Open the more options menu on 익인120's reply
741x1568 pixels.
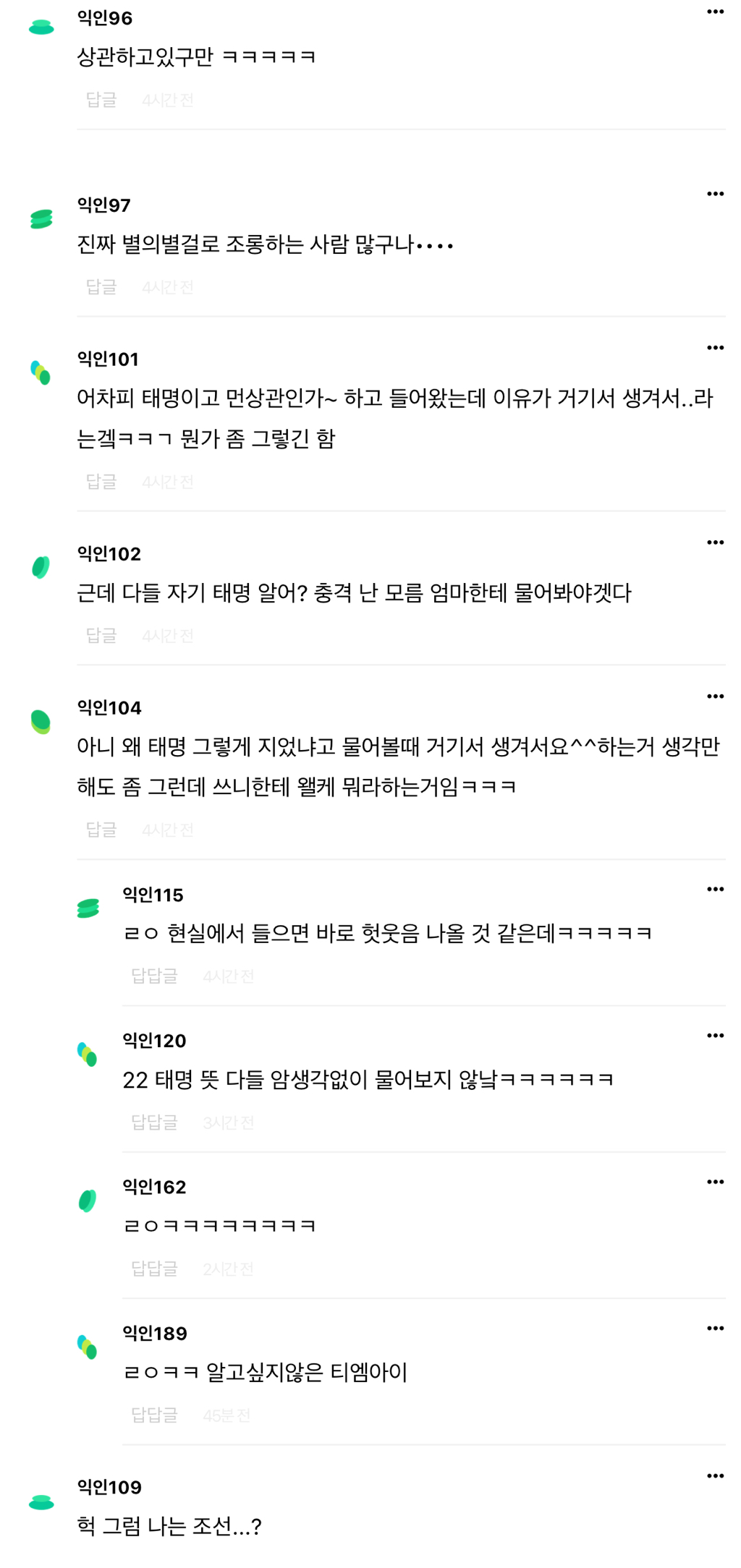[715, 1036]
